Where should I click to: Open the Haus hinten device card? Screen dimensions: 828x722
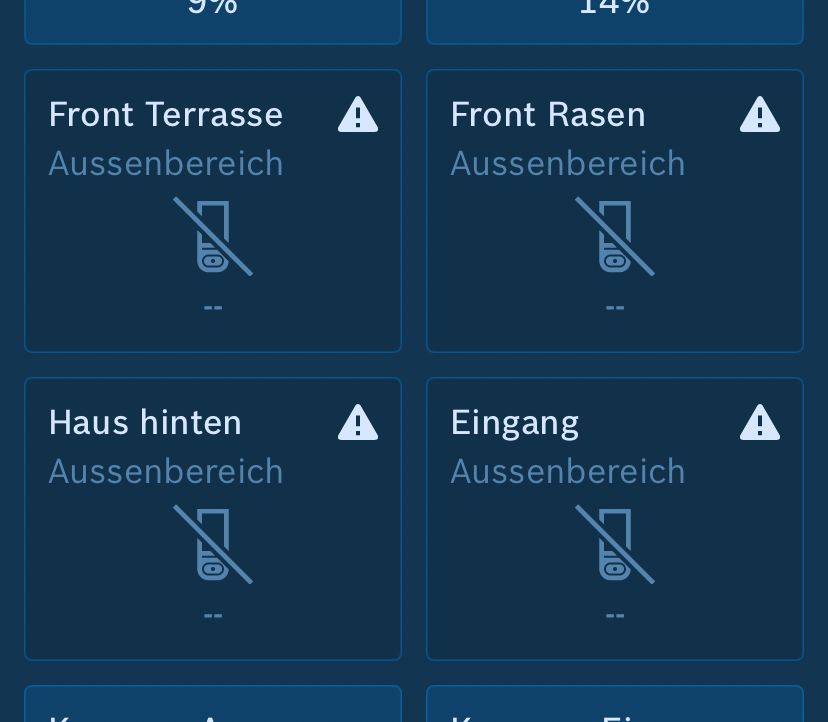pyautogui.click(x=212, y=519)
